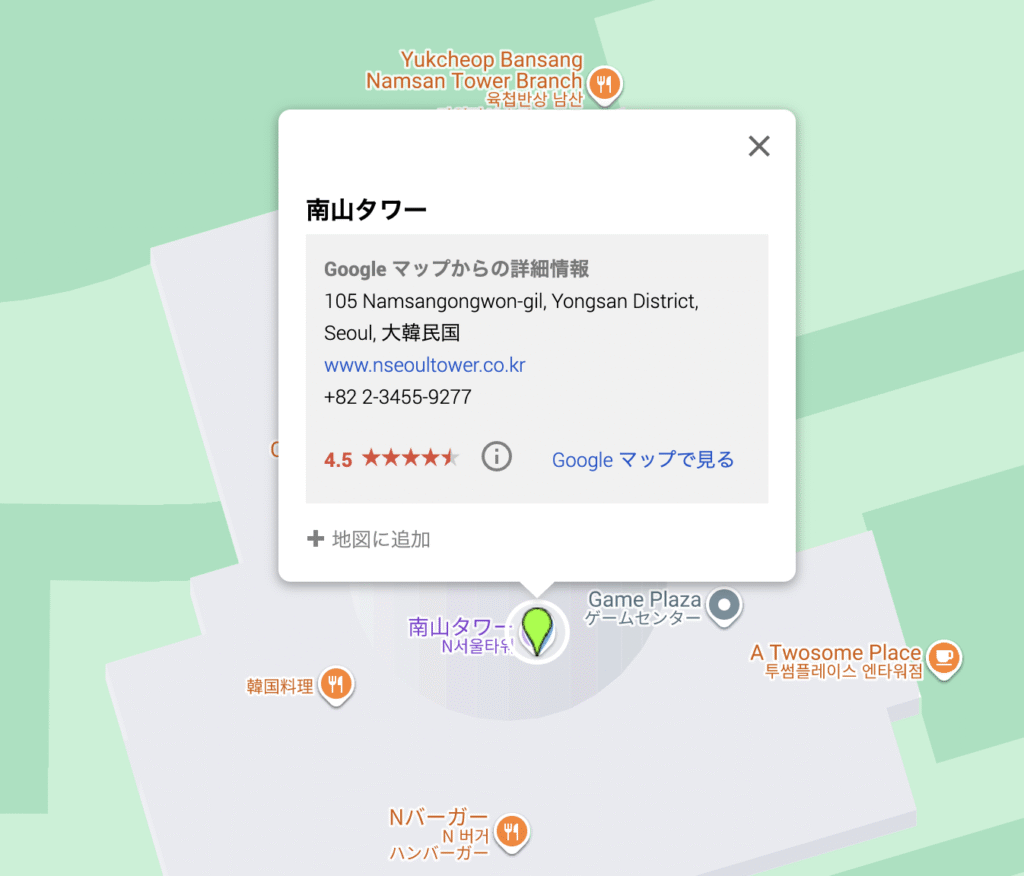Open the www.nseoultower.co.kr website link

pos(424,365)
